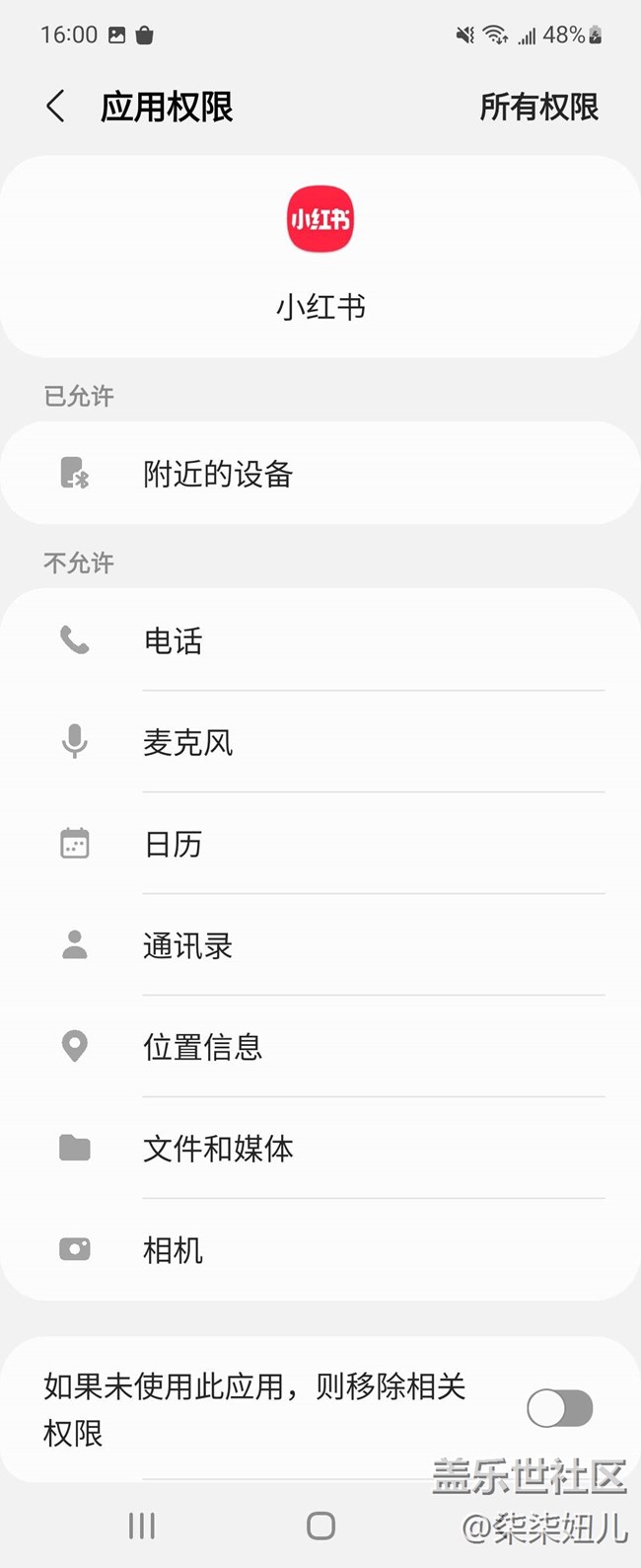Viewport: 641px width, 1568px height.
Task: Select the 日历 permission row
Action: click(320, 844)
